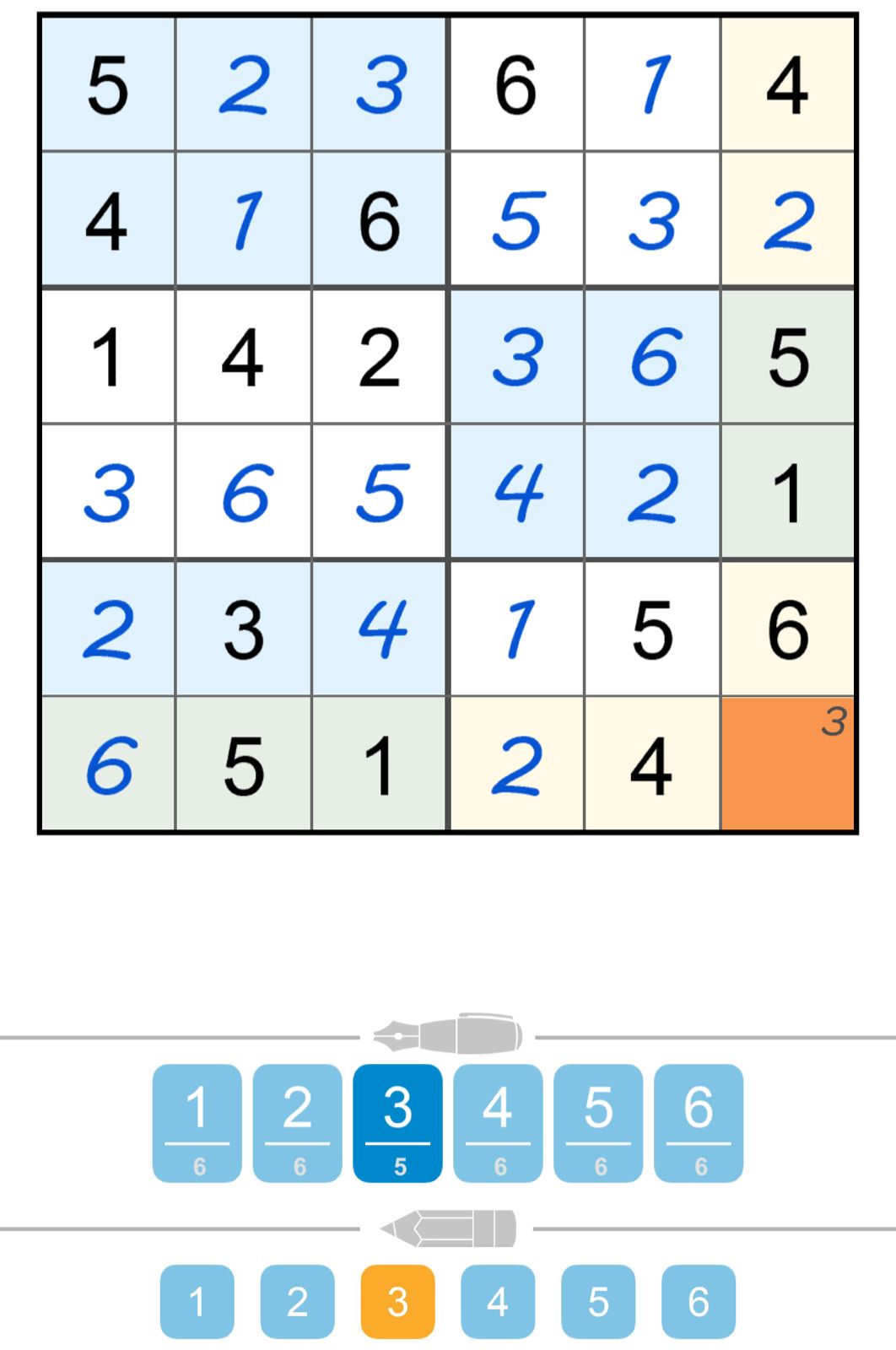
Task: Add pencil note 1
Action: (x=197, y=1301)
